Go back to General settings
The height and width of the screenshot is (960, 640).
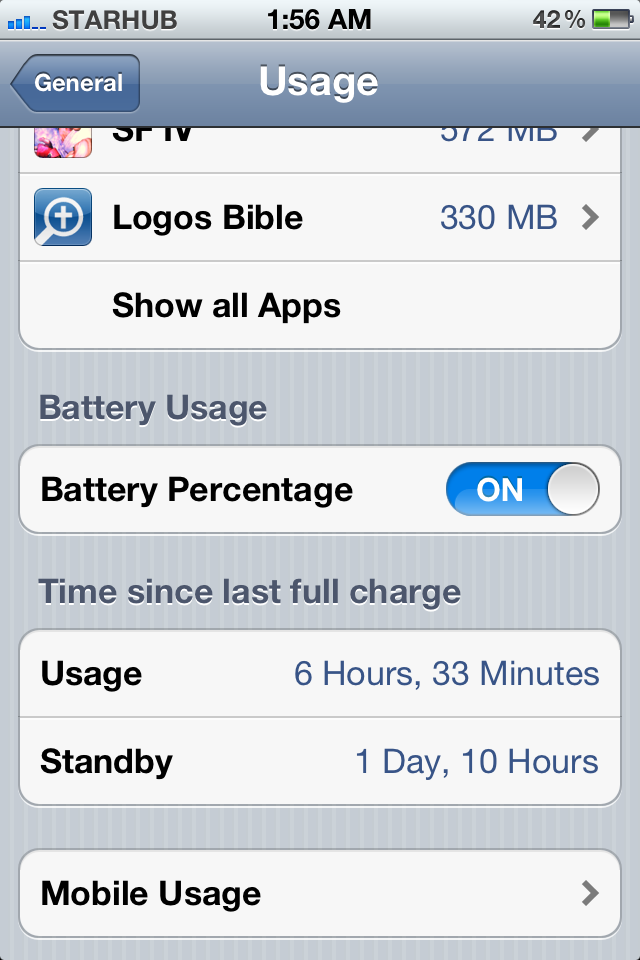77,83
